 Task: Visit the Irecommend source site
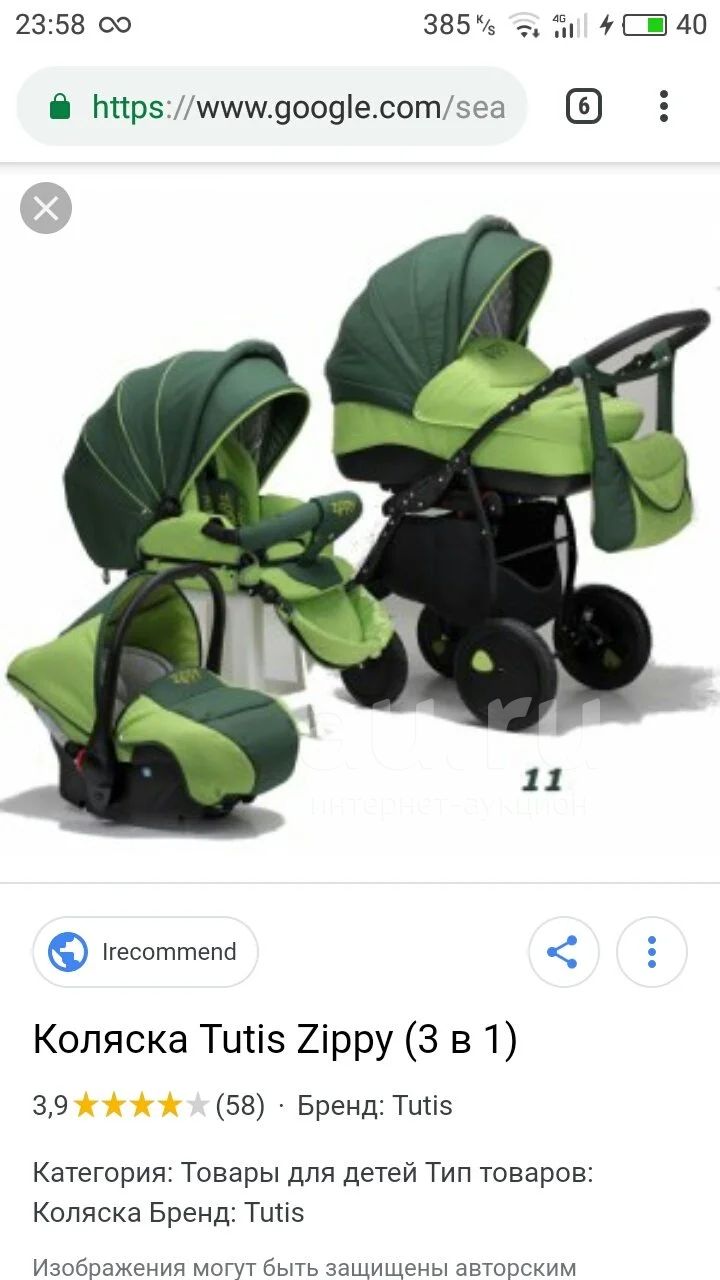tap(145, 952)
